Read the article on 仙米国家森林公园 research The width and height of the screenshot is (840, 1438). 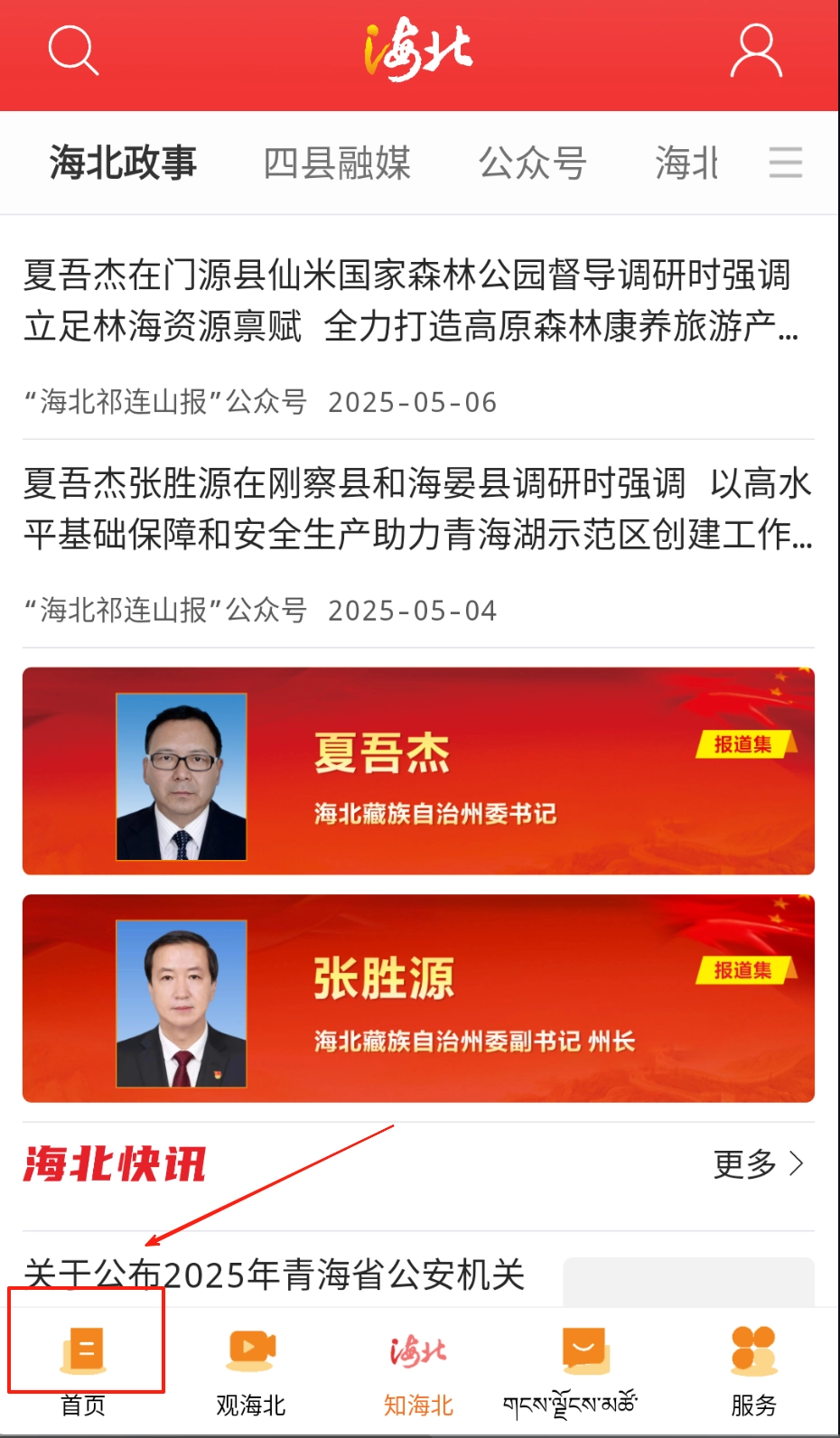(410, 300)
